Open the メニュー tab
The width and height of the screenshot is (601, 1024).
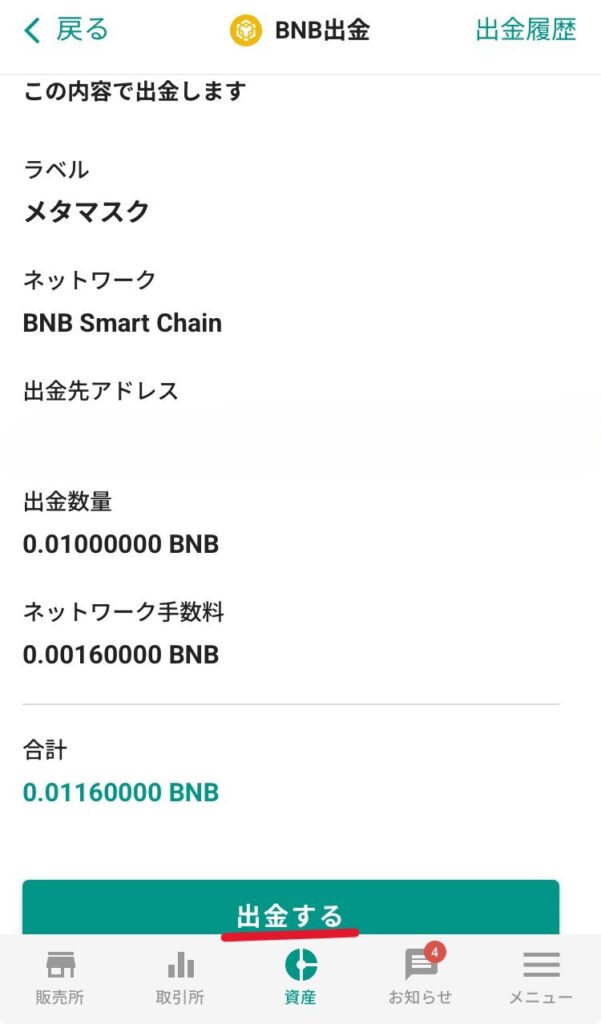(x=541, y=977)
